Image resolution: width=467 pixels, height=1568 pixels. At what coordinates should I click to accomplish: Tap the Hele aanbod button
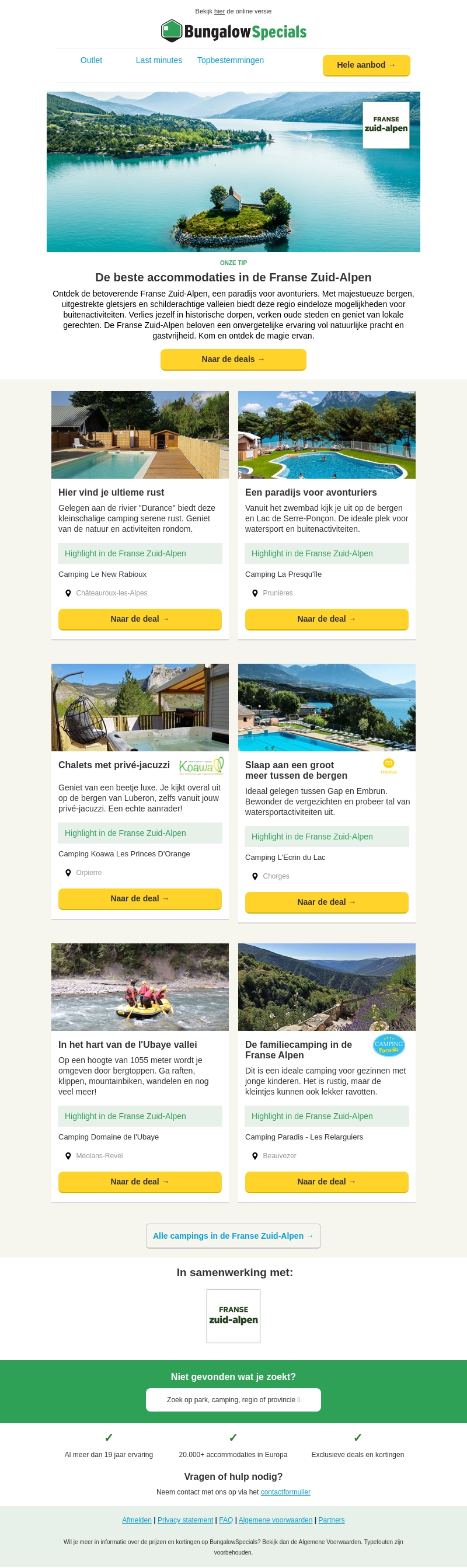click(366, 65)
